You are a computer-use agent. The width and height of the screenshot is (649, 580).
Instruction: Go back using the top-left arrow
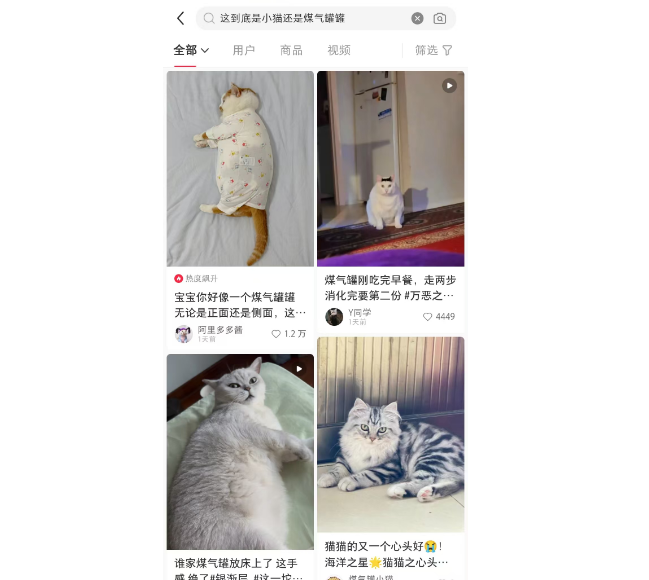[180, 18]
